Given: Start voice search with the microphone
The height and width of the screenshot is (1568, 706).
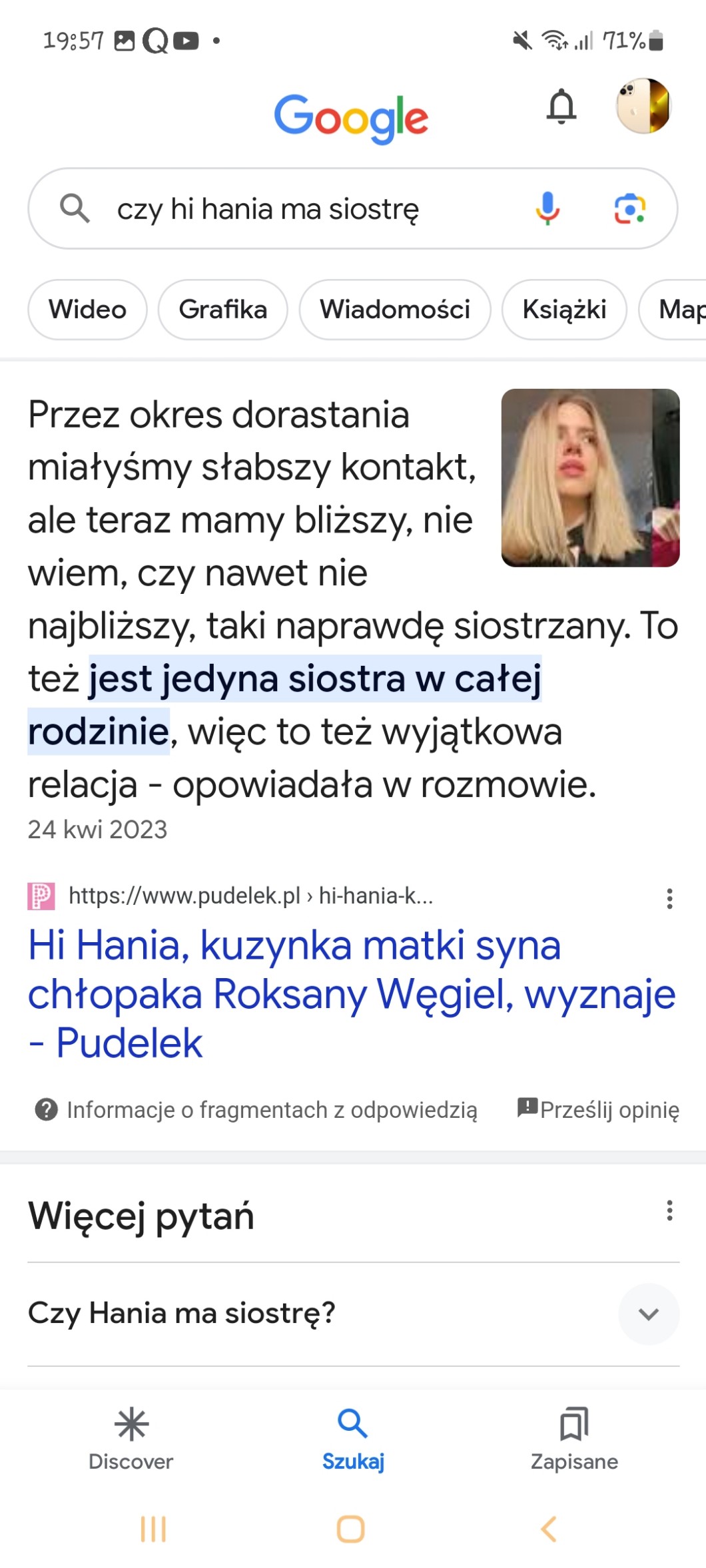Looking at the screenshot, I should pyautogui.click(x=547, y=209).
